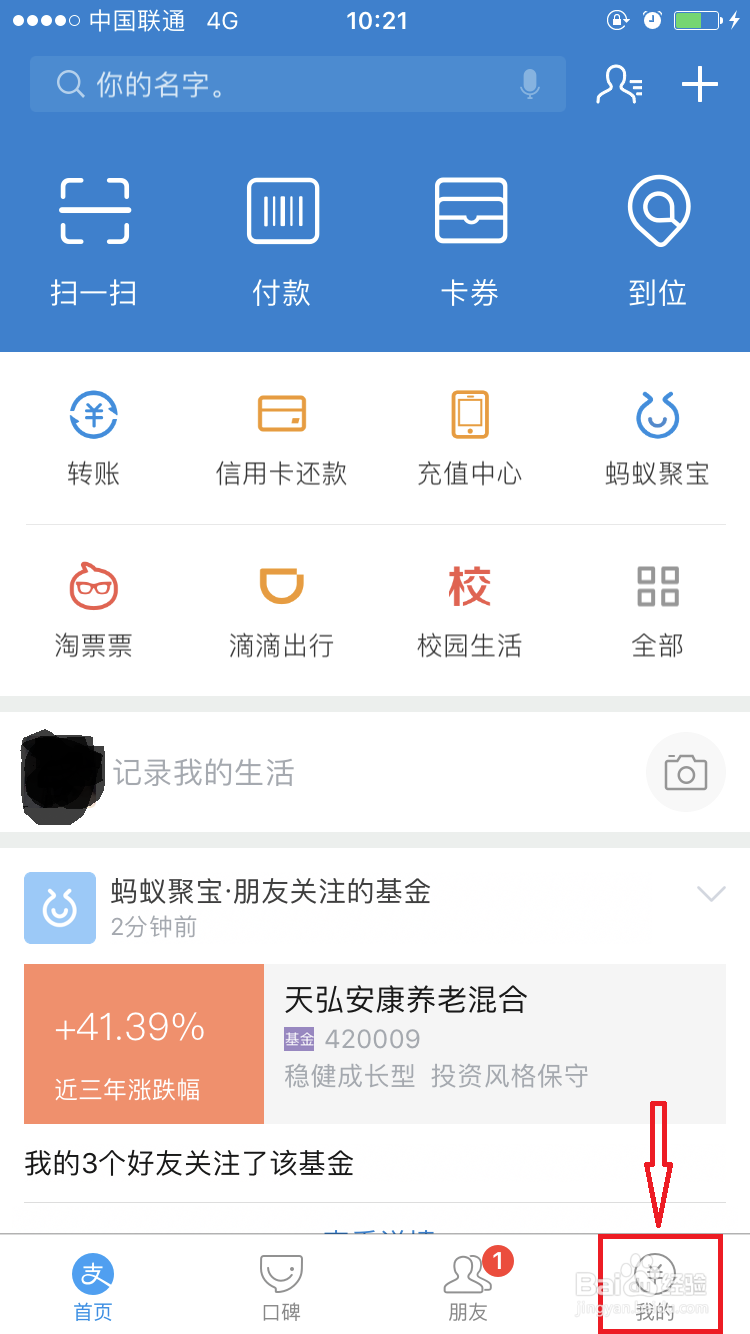The width and height of the screenshot is (750, 1334).
Task: Open the 天弘安康养老混合 fund card
Action: tap(375, 1044)
